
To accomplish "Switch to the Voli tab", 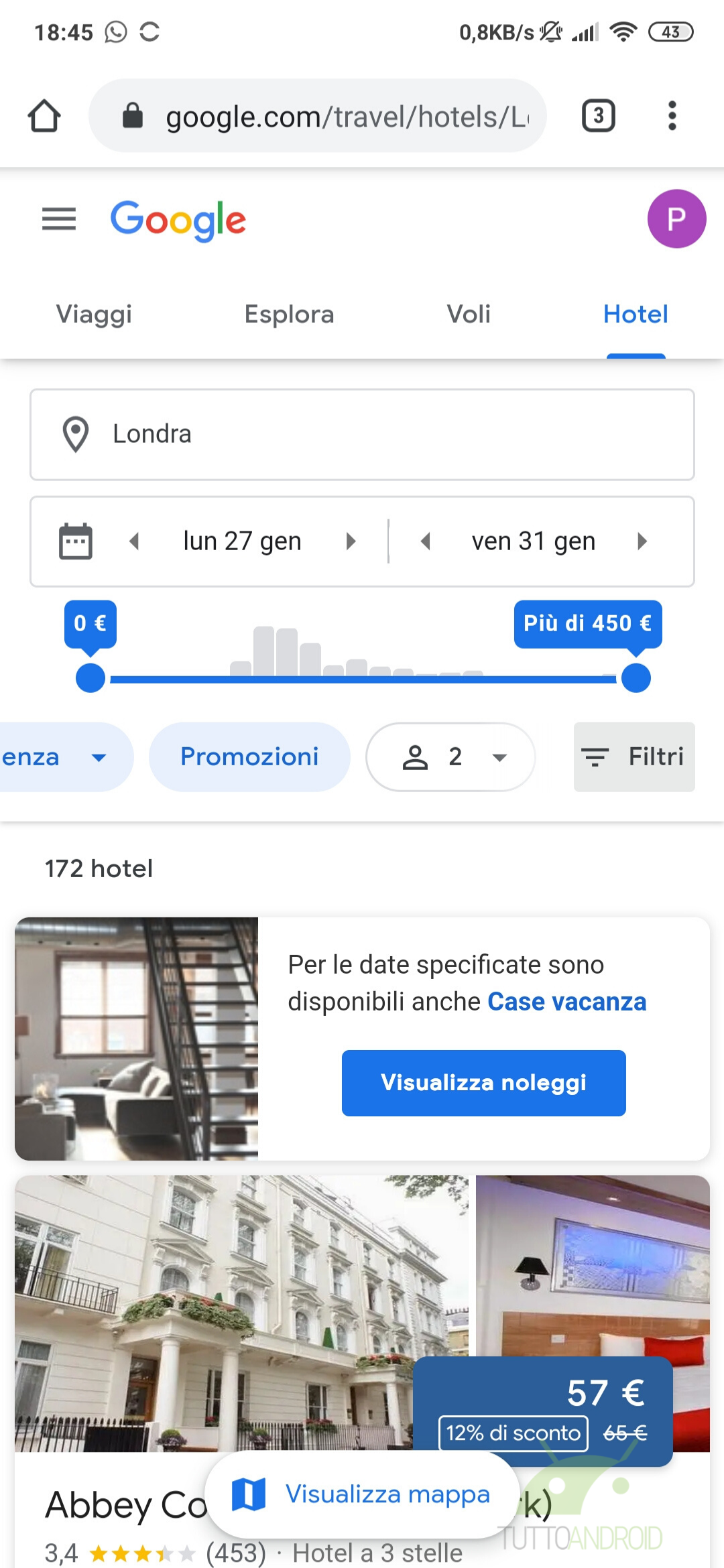I will tap(469, 314).
